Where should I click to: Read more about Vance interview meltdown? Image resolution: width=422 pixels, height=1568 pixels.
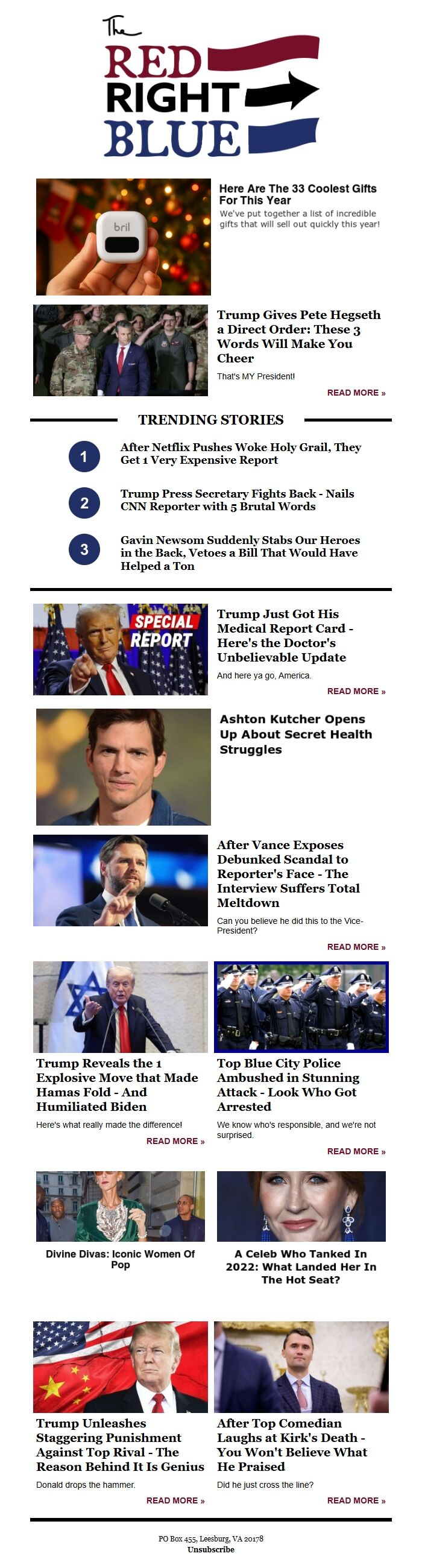pyautogui.click(x=356, y=946)
